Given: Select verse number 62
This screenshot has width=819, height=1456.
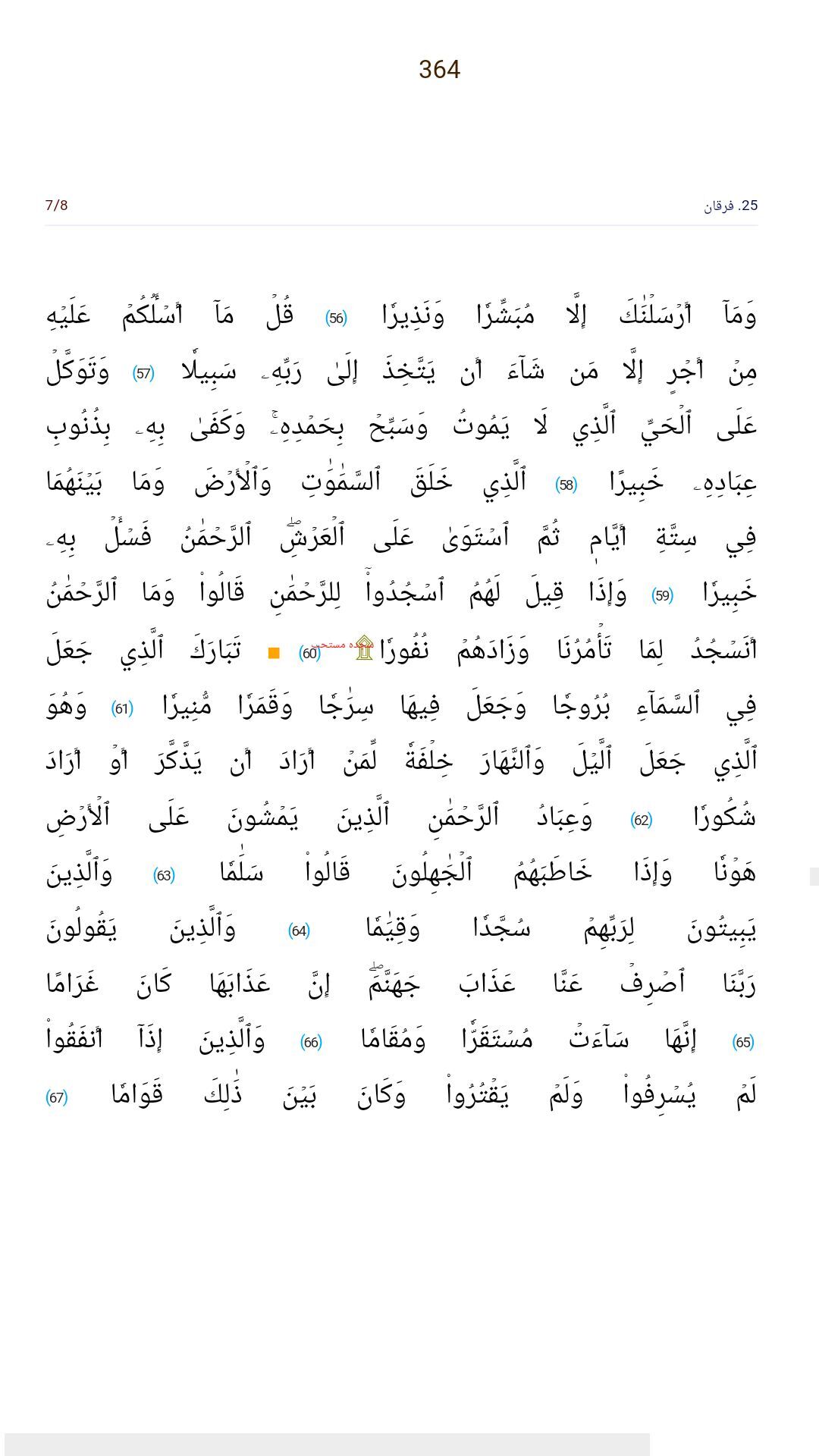Looking at the screenshot, I should (642, 820).
